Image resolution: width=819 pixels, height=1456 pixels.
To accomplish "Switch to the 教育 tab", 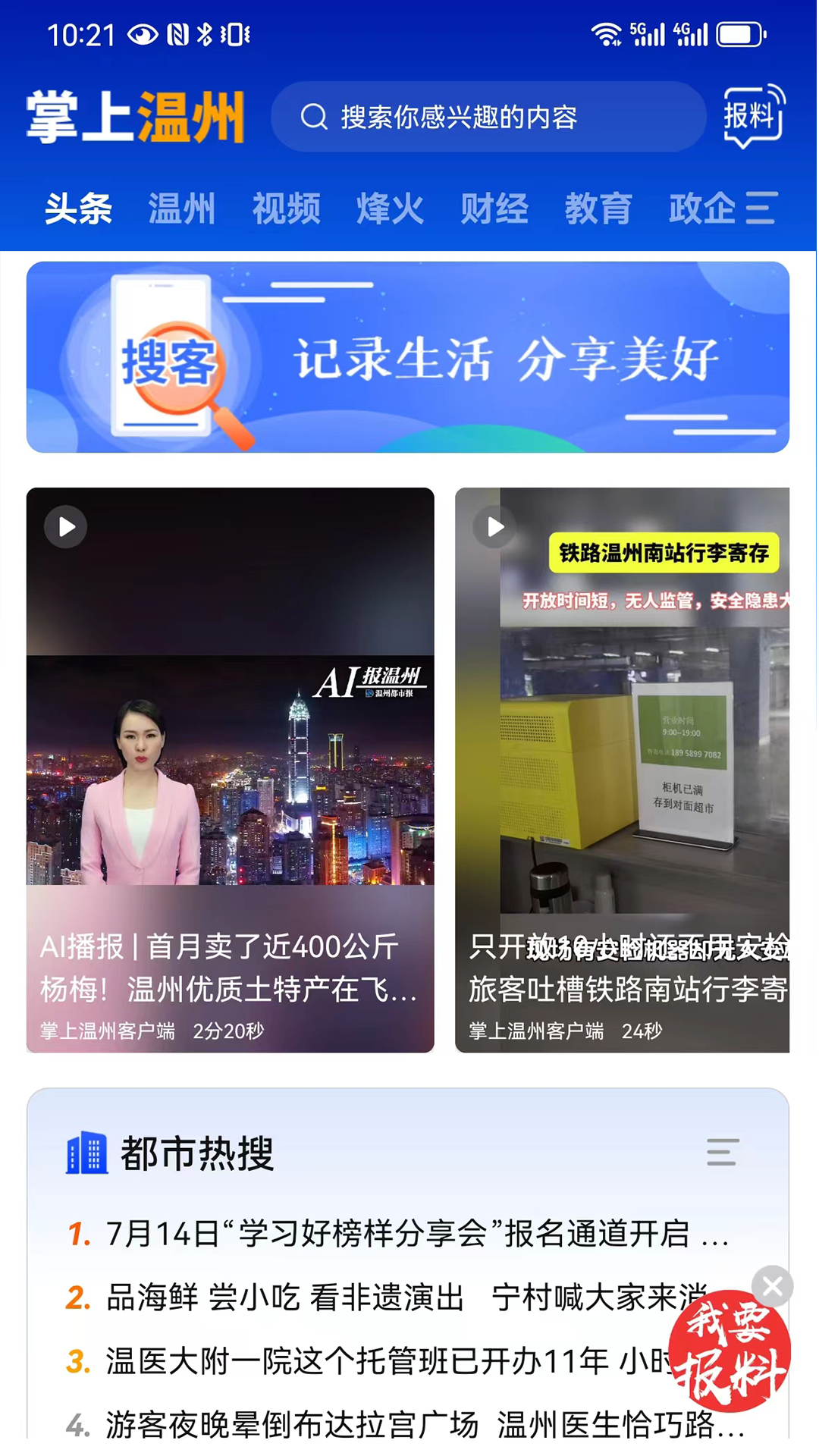I will 598,209.
